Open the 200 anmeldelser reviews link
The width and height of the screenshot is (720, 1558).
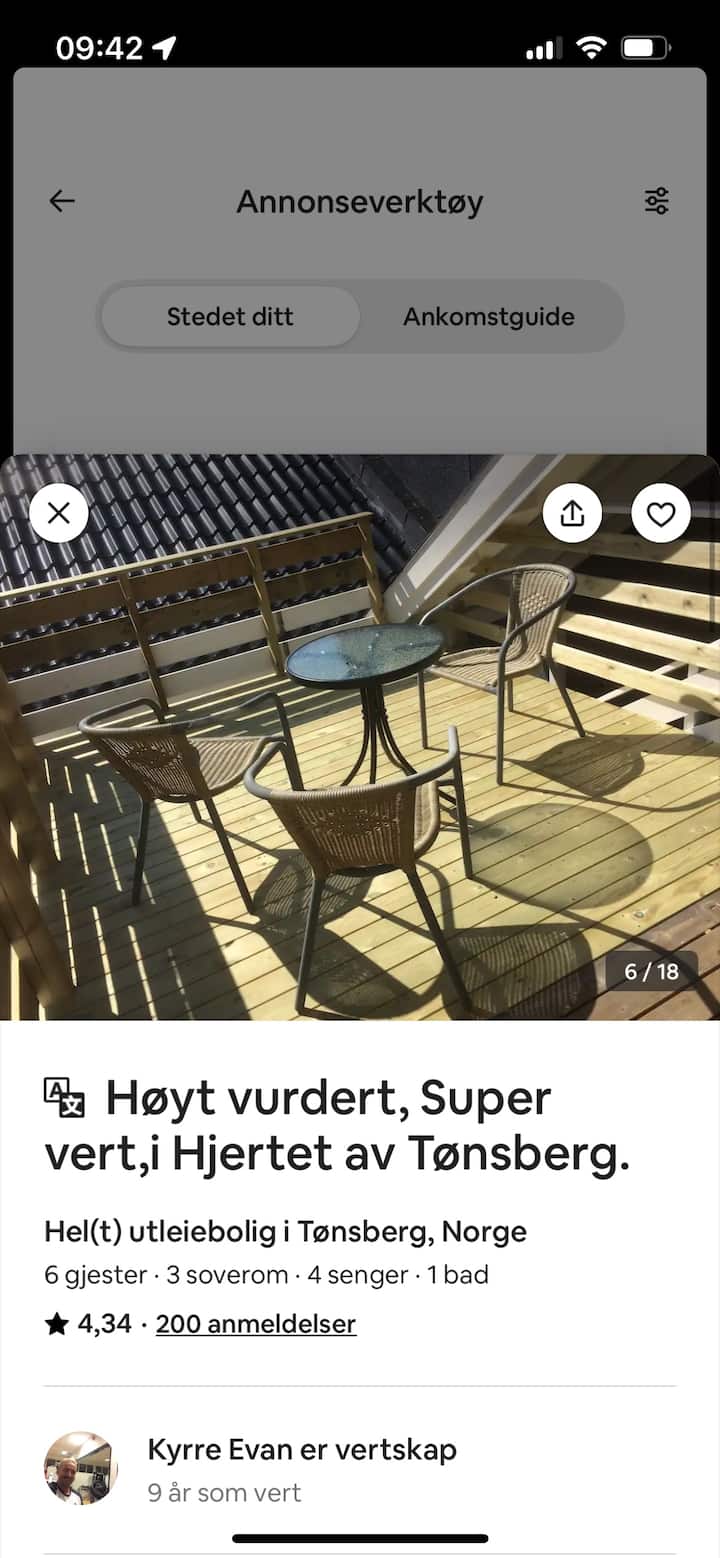click(x=255, y=1324)
